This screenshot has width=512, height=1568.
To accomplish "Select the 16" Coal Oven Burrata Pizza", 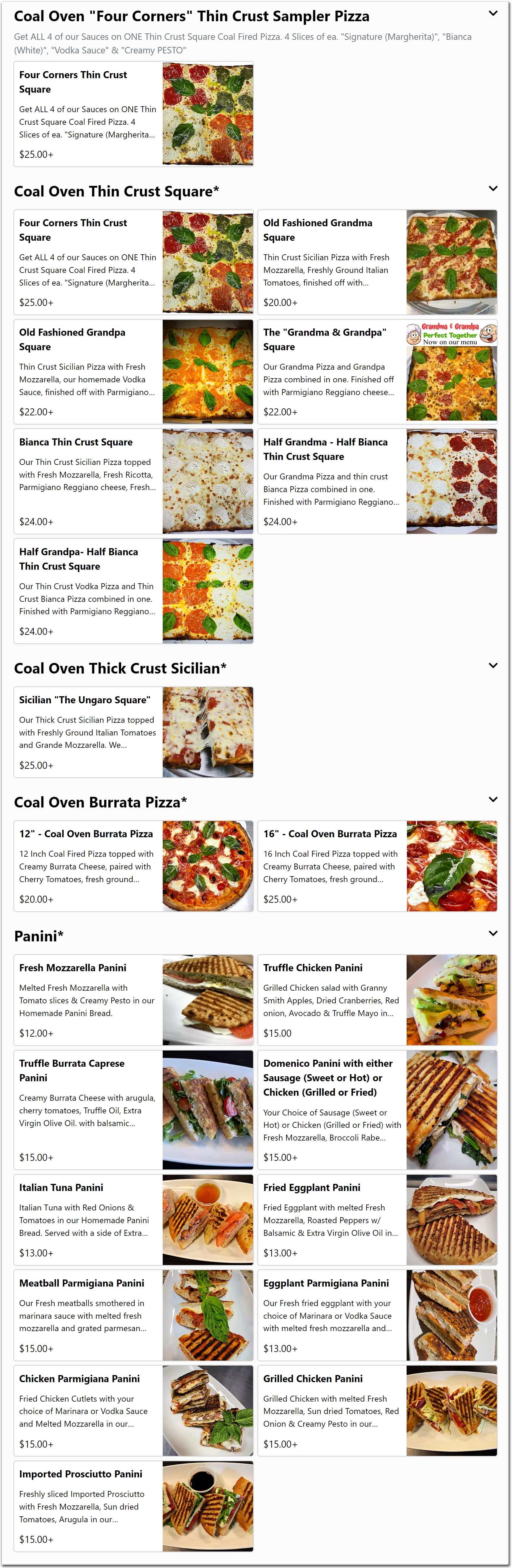I will (x=377, y=866).
